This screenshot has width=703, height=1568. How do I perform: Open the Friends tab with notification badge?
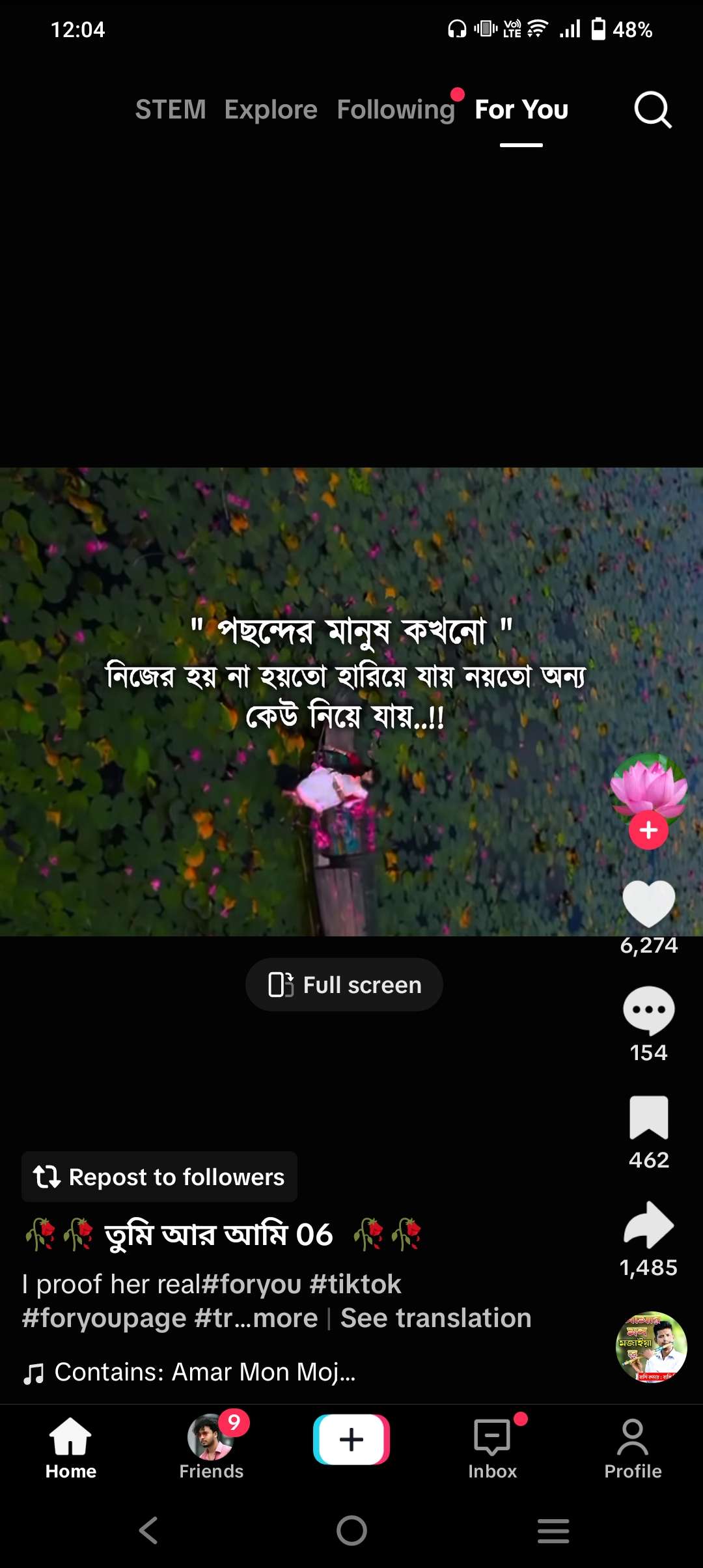(x=210, y=1440)
